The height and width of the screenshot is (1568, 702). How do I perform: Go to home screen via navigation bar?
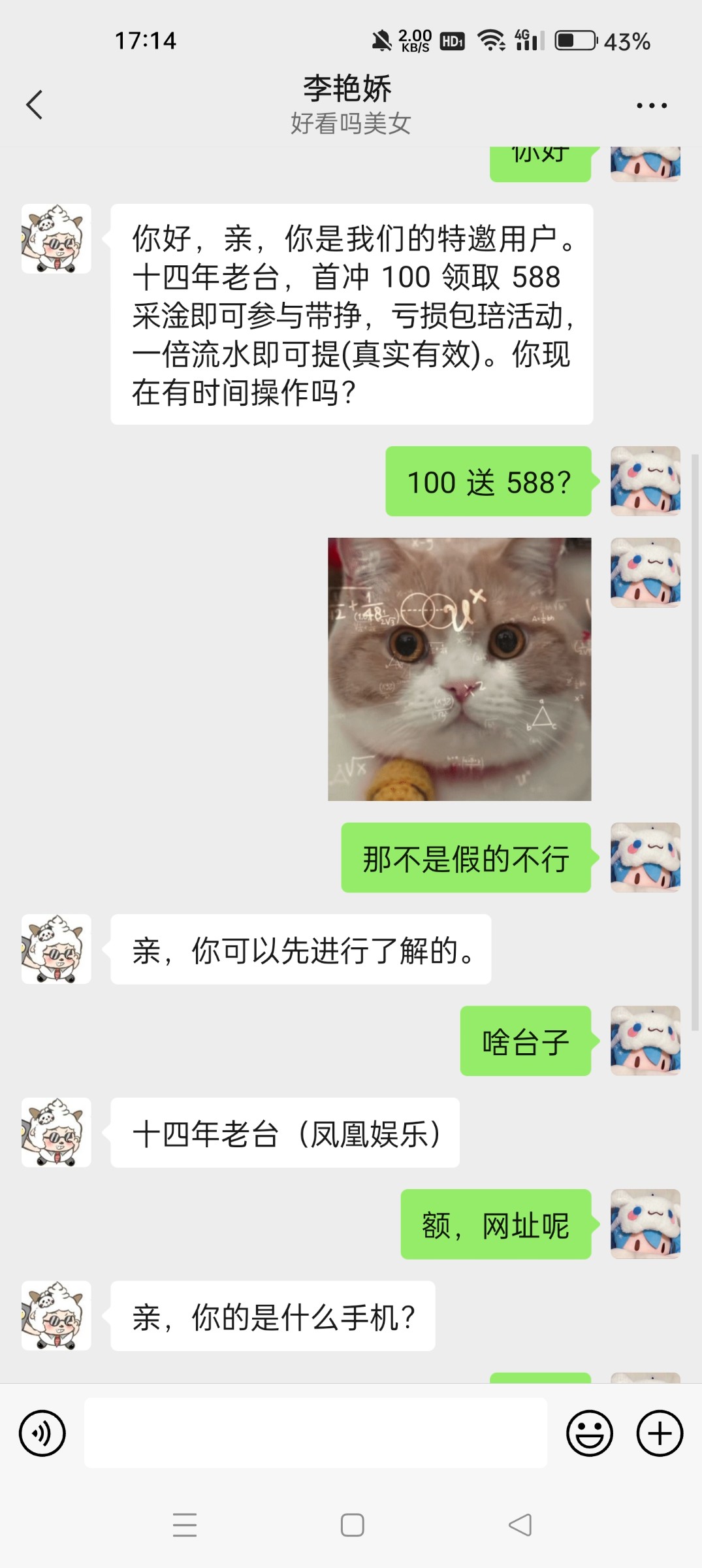[352, 1525]
